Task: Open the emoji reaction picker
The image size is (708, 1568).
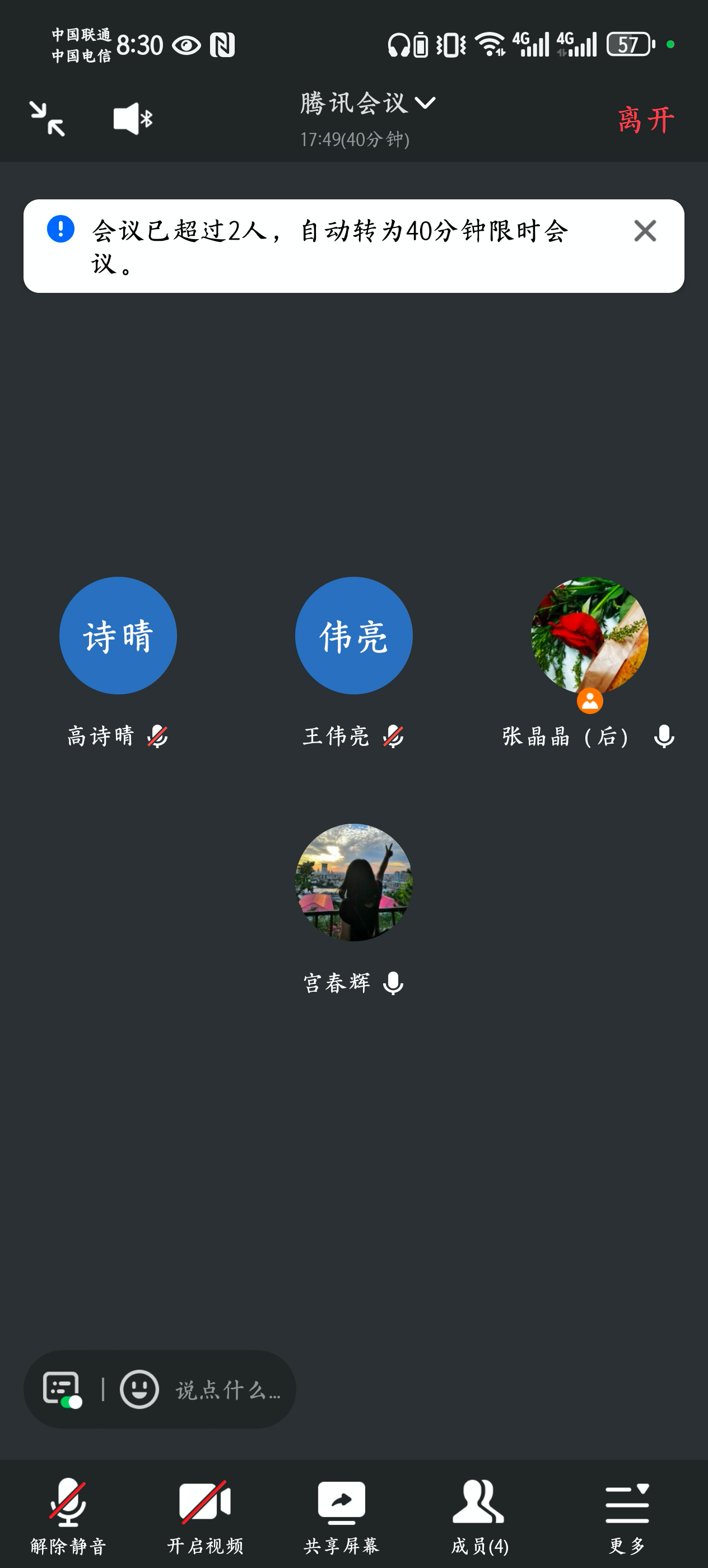Action: 139,1389
